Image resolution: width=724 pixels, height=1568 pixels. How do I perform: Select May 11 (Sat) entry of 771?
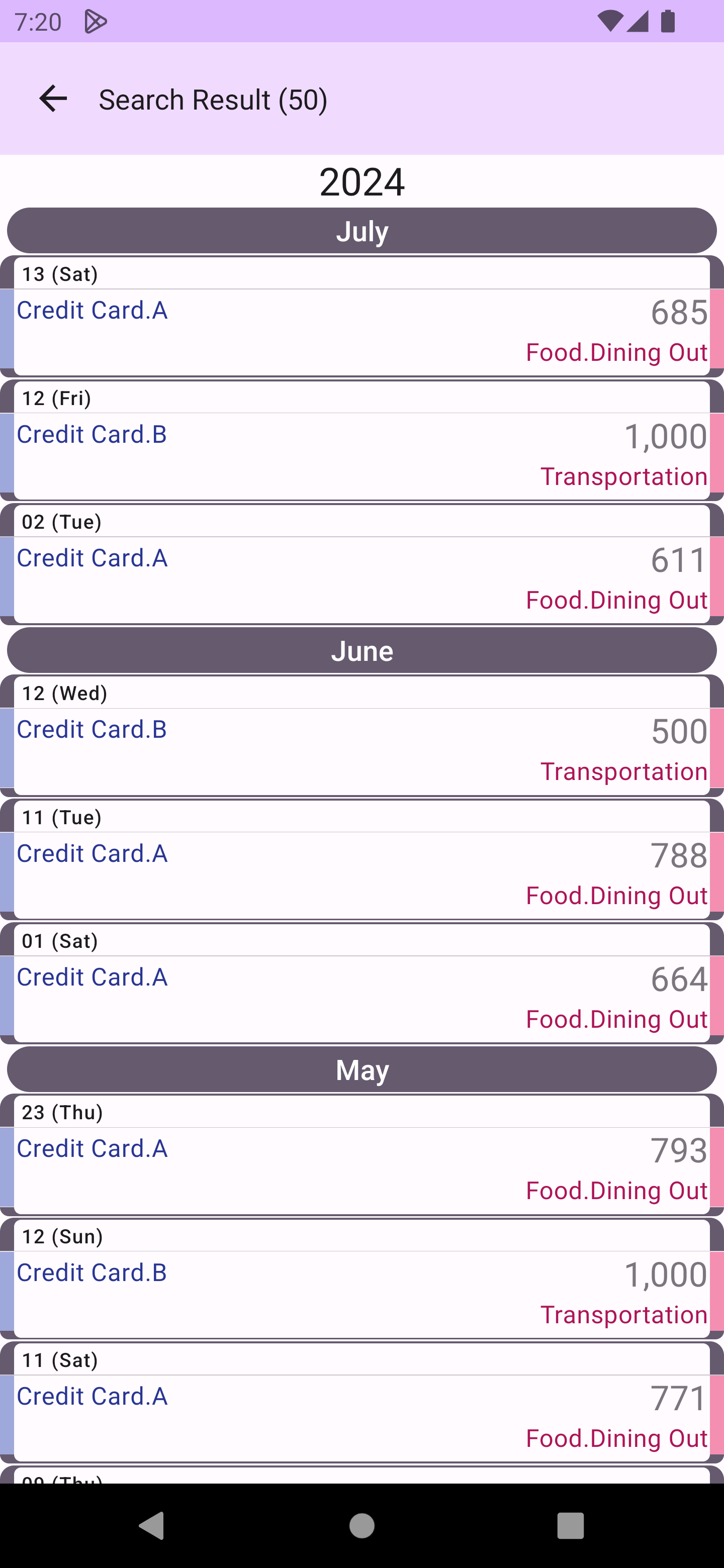point(361,1417)
